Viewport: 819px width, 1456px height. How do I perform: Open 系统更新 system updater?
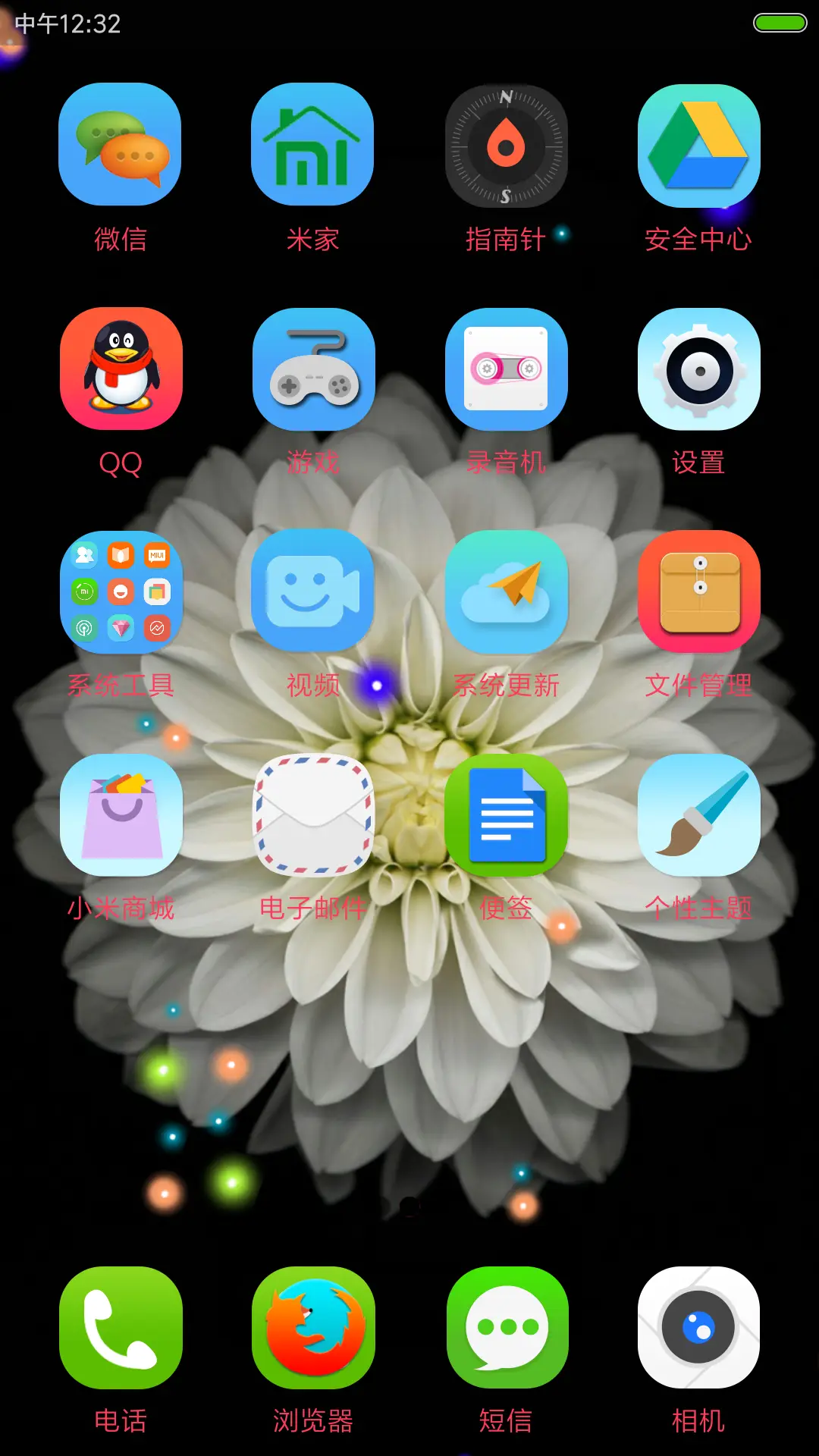pyautogui.click(x=506, y=591)
